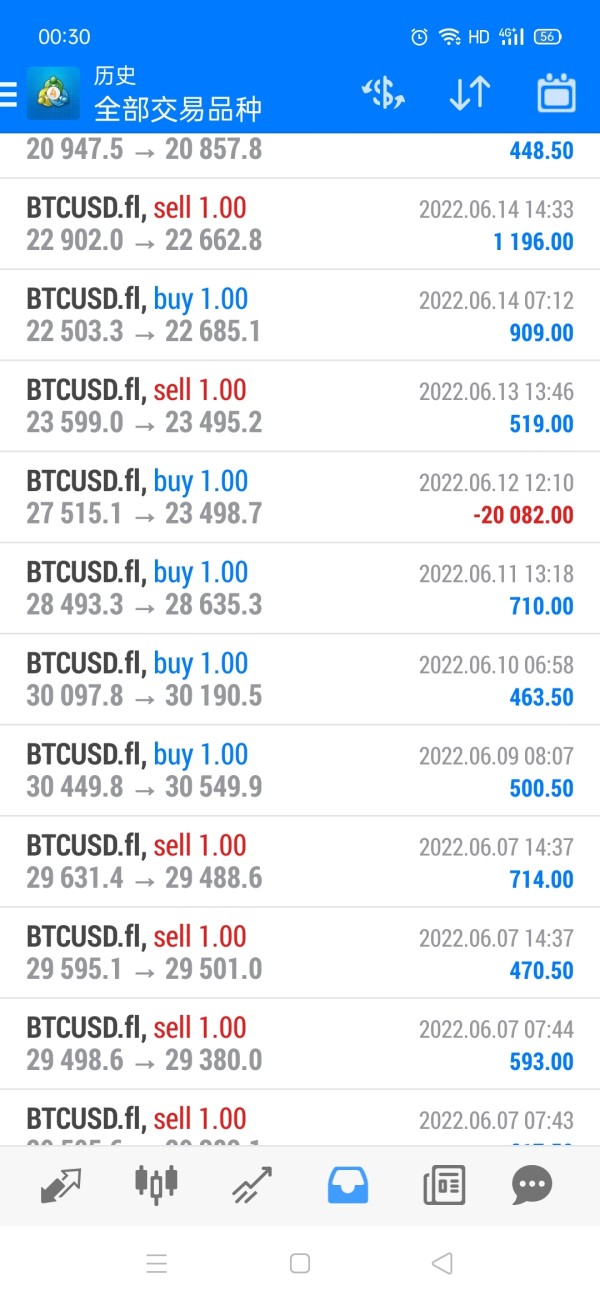Switch to the candlestick Chart tab

(x=156, y=1184)
